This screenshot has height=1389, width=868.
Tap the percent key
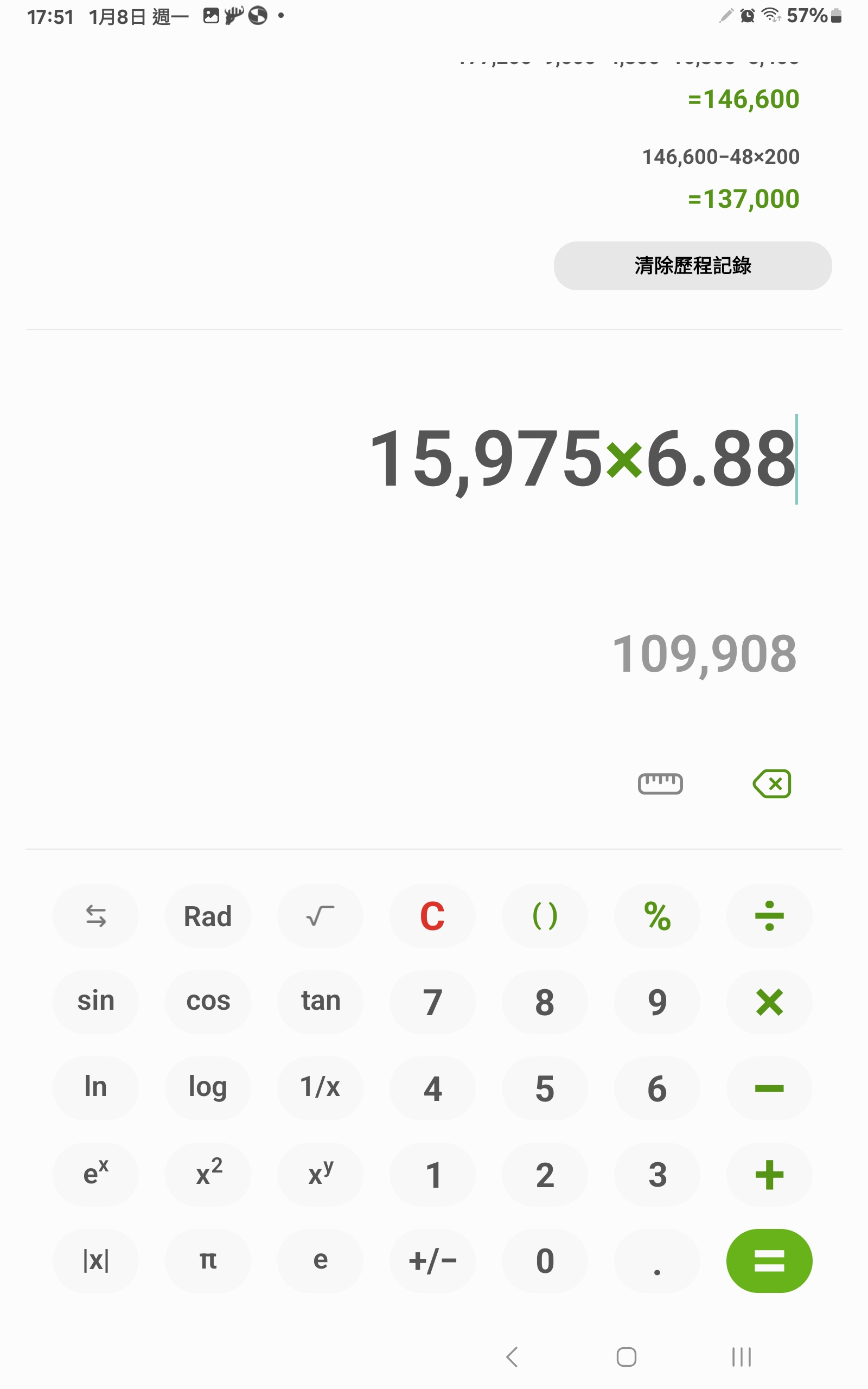click(x=657, y=915)
